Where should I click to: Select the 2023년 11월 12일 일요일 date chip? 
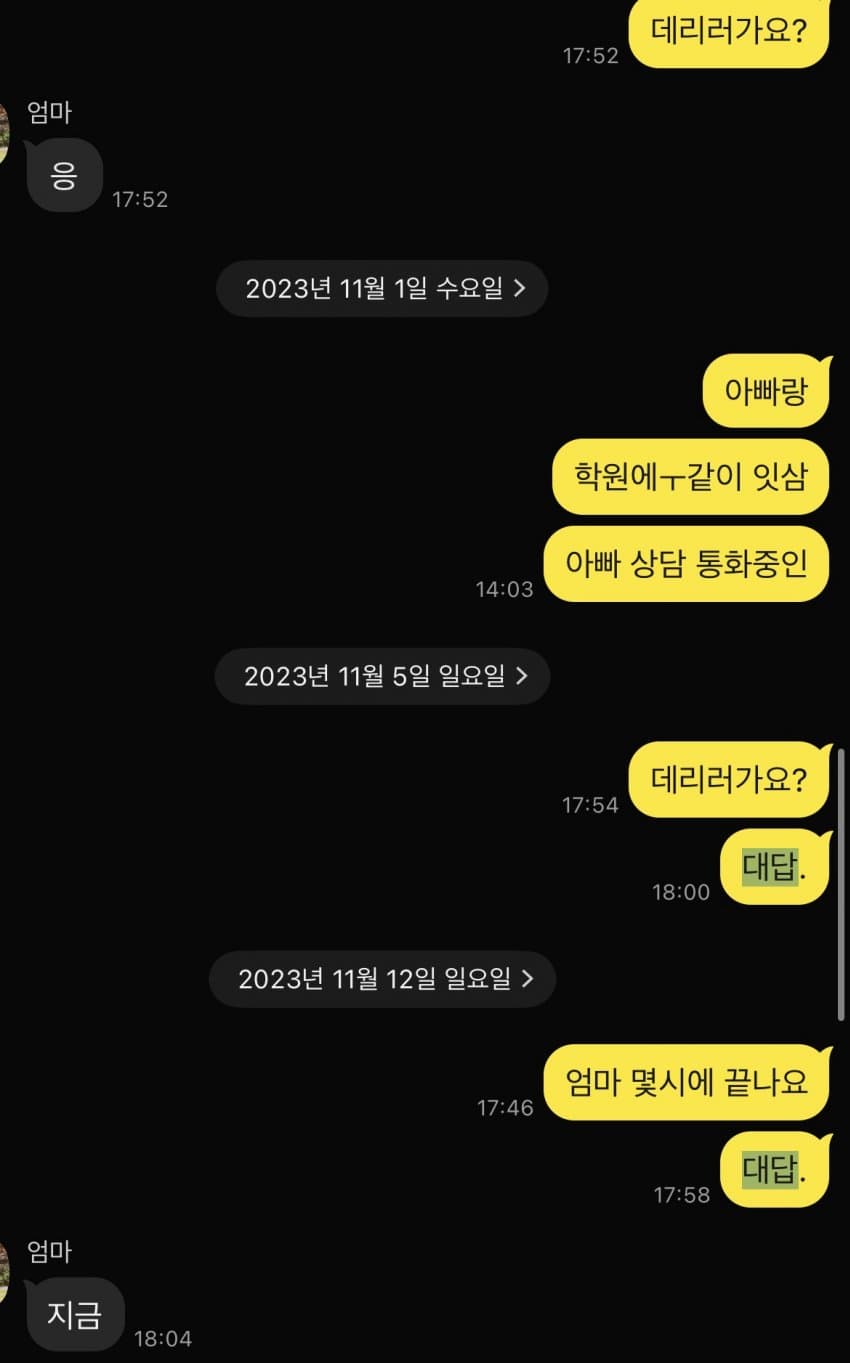(382, 979)
